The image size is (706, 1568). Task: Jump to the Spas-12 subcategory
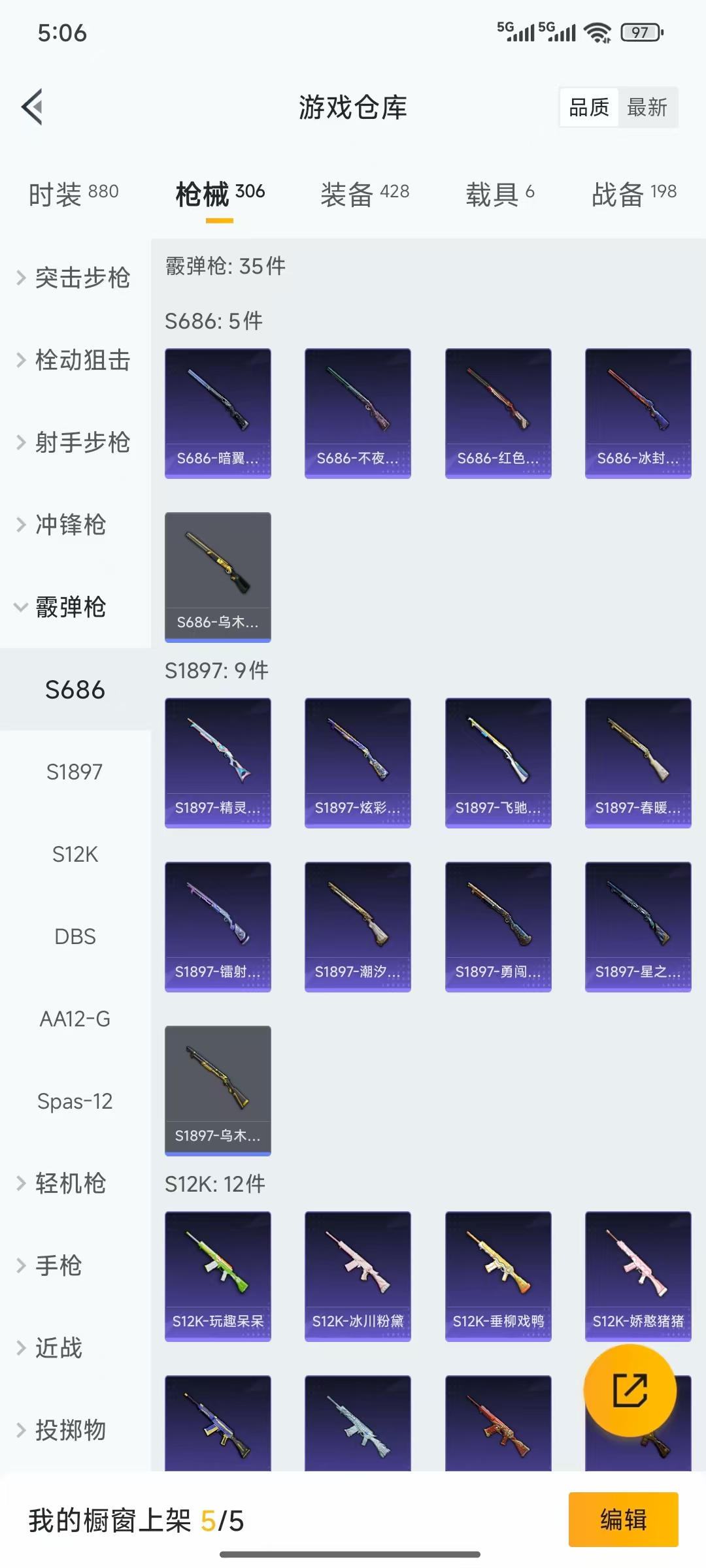(75, 1101)
